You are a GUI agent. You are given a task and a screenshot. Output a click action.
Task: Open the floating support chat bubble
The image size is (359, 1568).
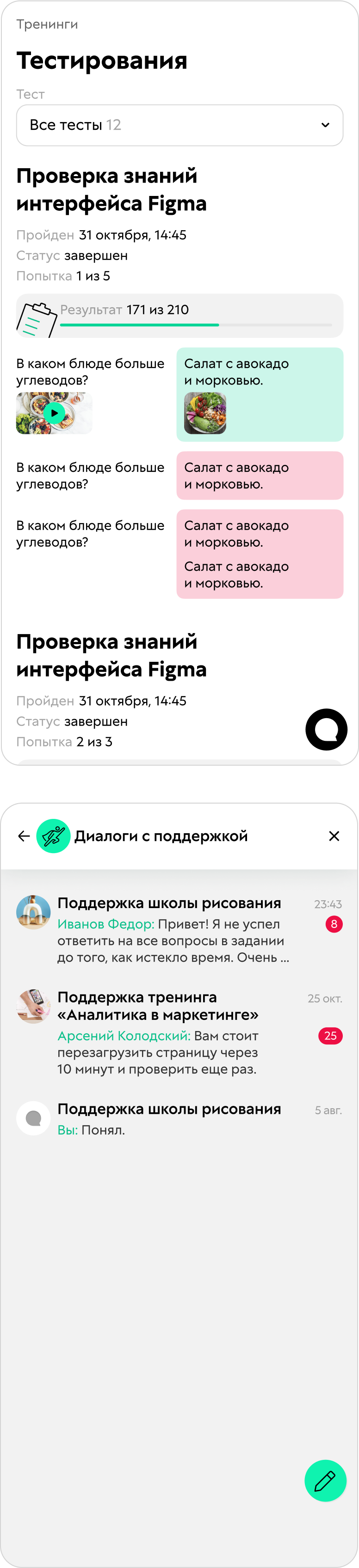click(326, 729)
